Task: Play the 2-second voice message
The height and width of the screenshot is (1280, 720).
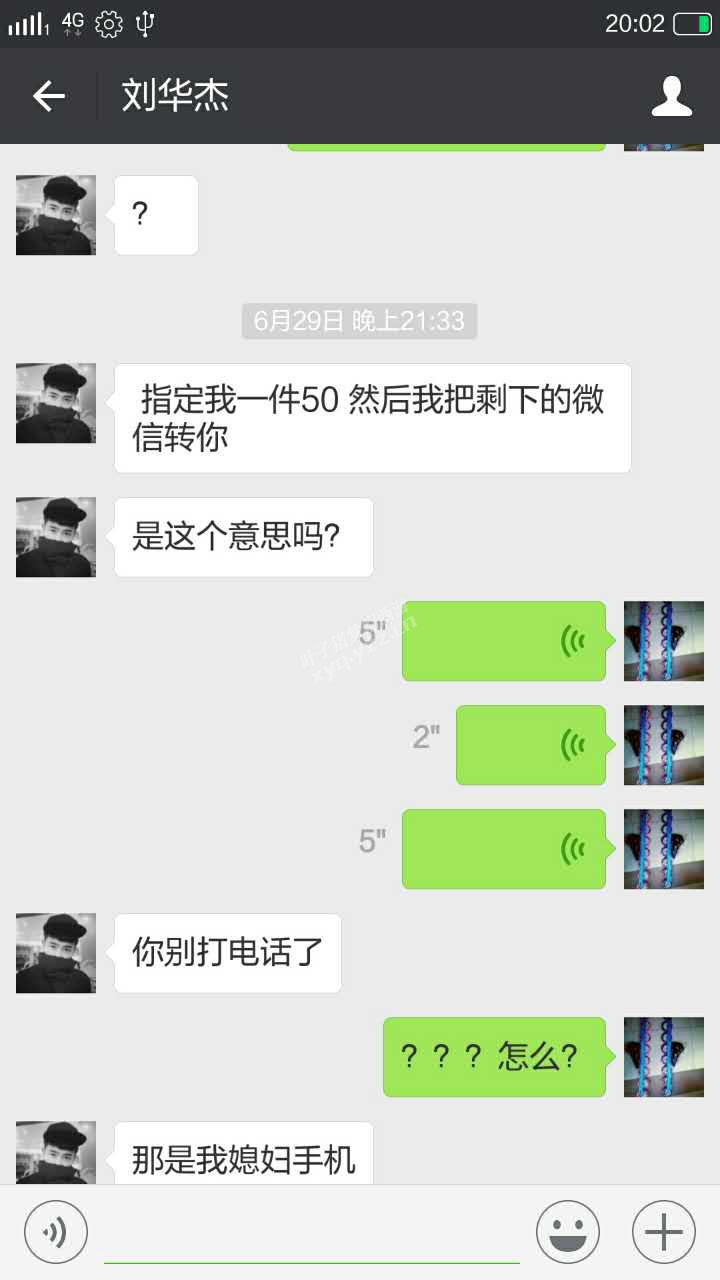Action: (x=530, y=745)
